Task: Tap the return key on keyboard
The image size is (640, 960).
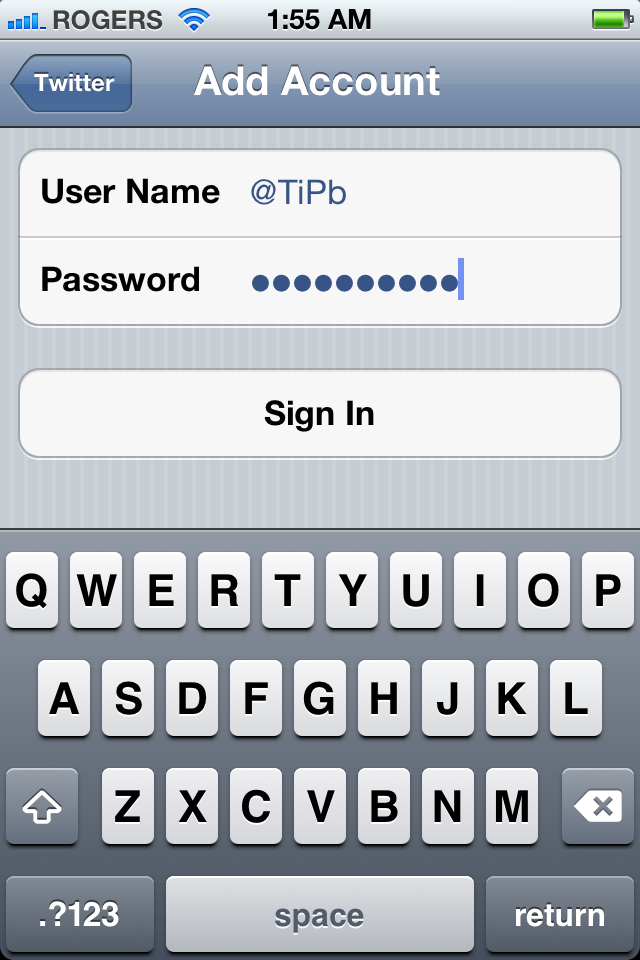Action: [x=559, y=915]
